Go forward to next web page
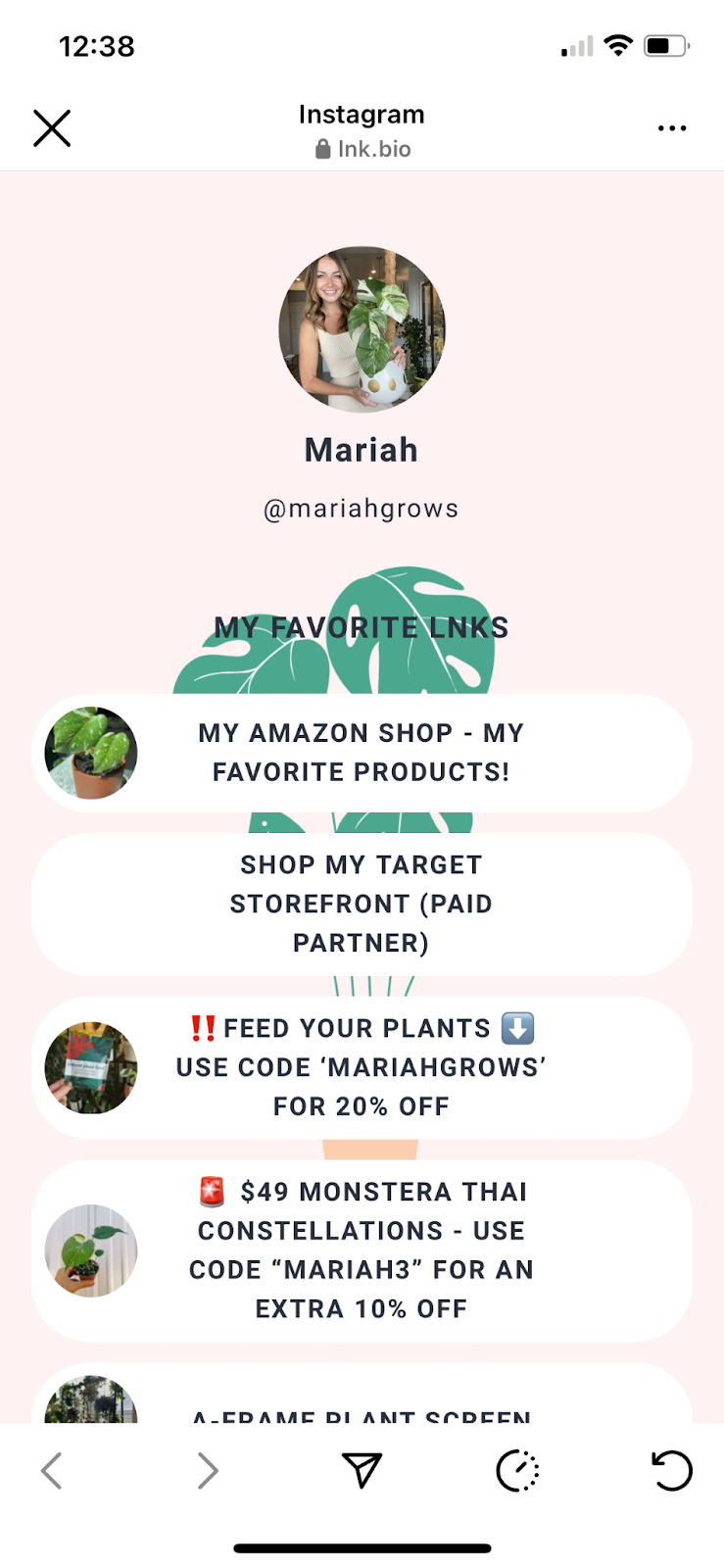Image resolution: width=724 pixels, height=1568 pixels. click(207, 1470)
